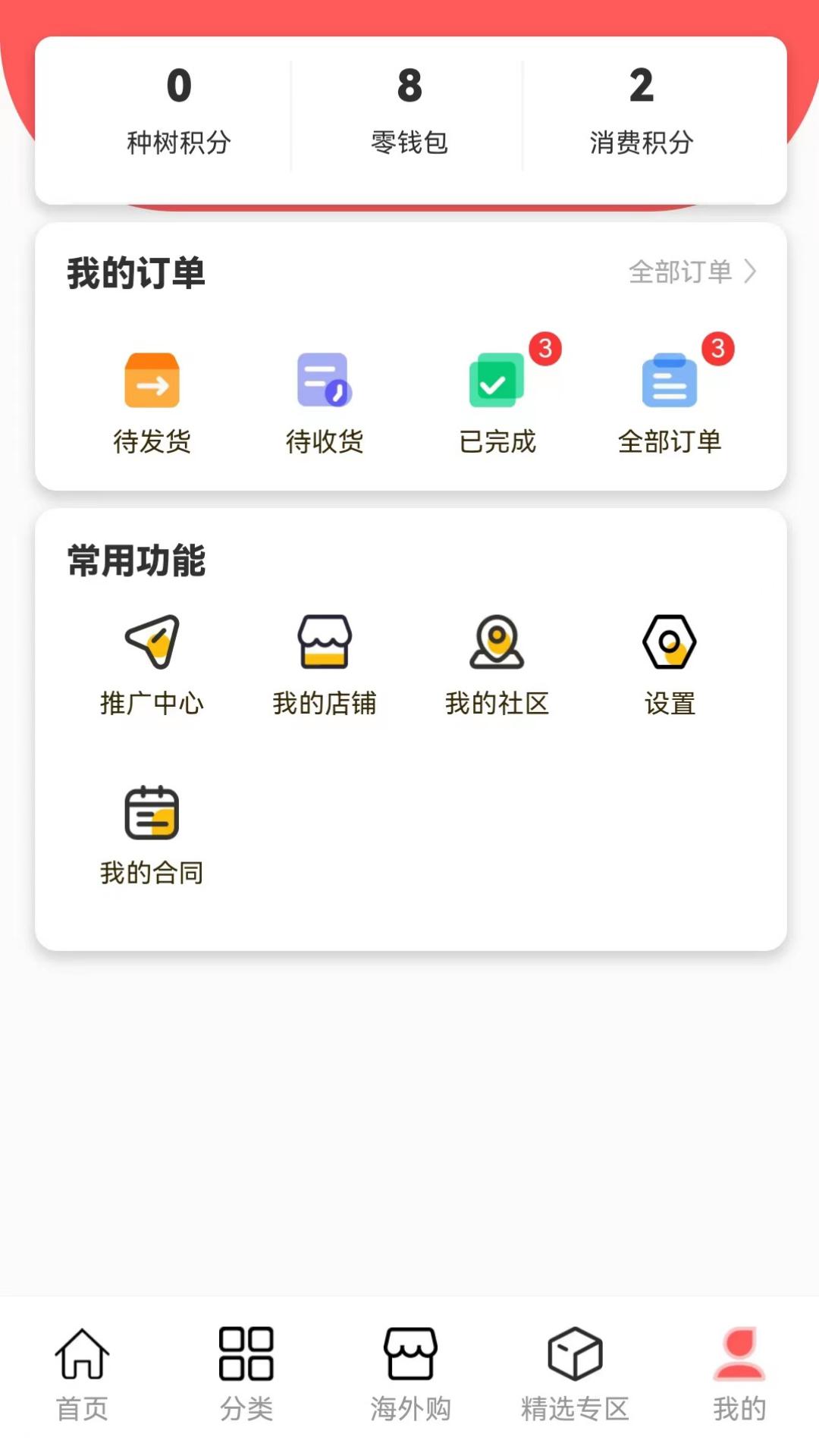
Task: Open the 零钱包 wallet
Action: click(x=409, y=112)
